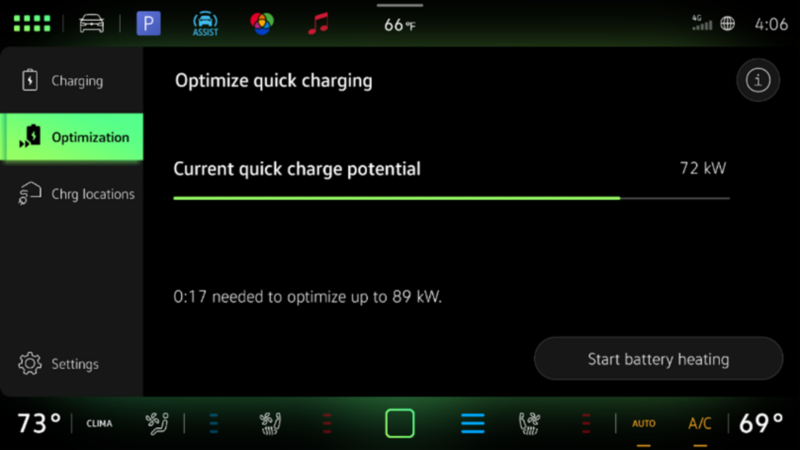Image resolution: width=800 pixels, height=450 pixels.
Task: Tap the green square home button
Action: (400, 423)
